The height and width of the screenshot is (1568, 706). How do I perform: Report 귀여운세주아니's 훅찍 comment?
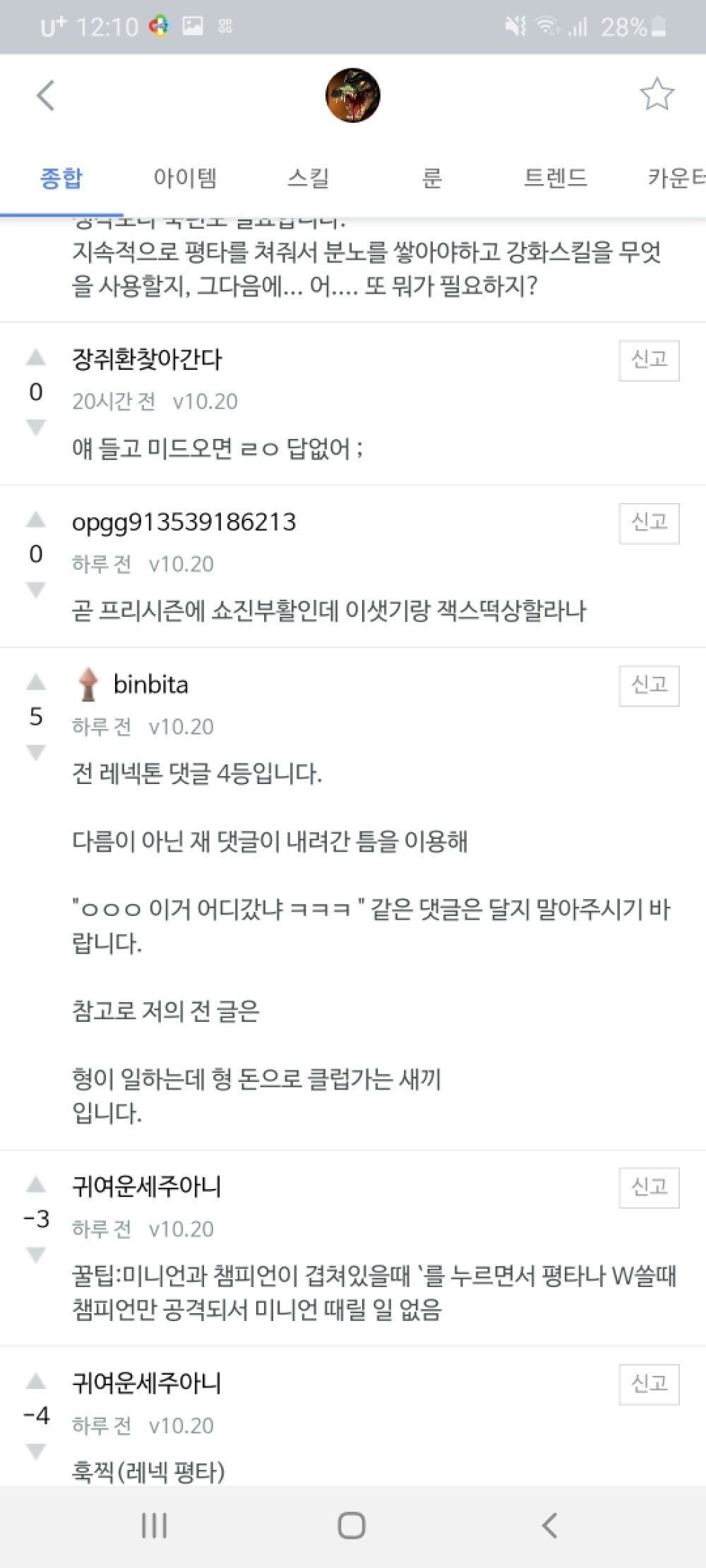click(649, 1385)
